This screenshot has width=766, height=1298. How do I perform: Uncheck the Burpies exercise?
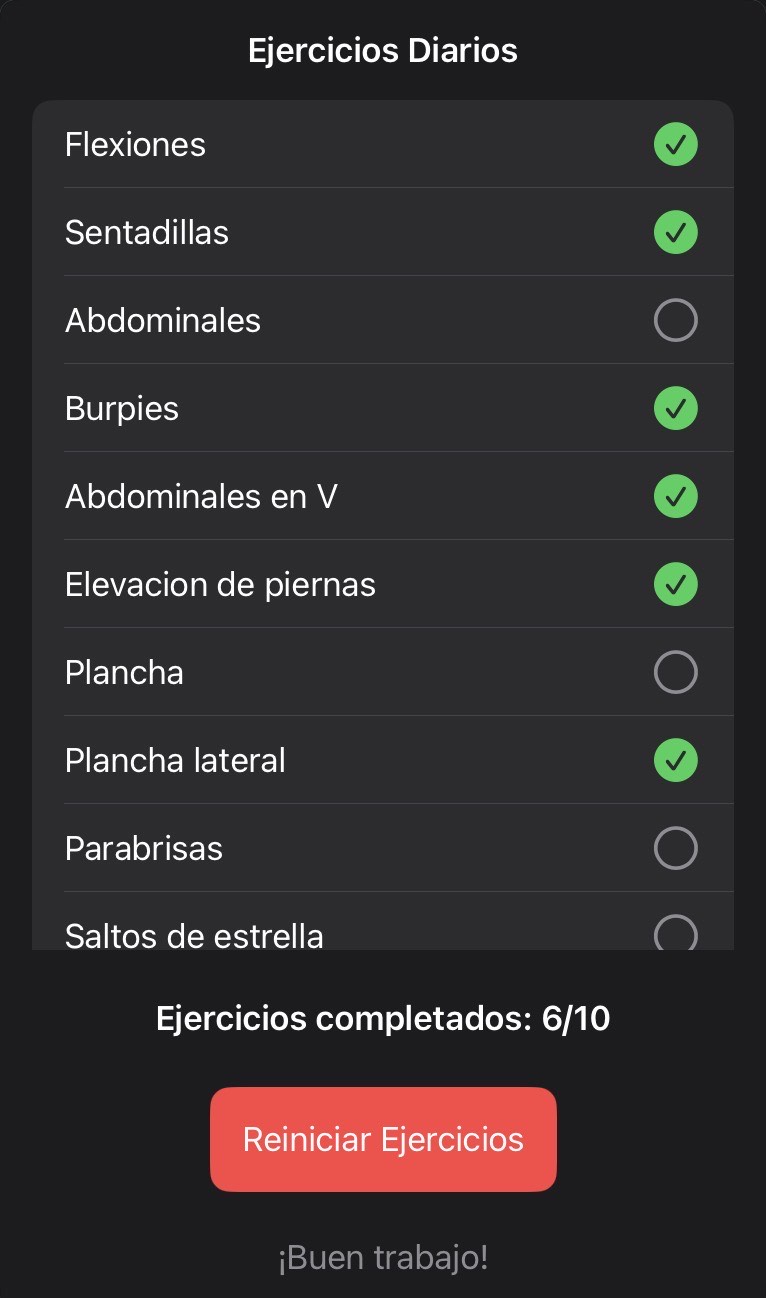(675, 409)
